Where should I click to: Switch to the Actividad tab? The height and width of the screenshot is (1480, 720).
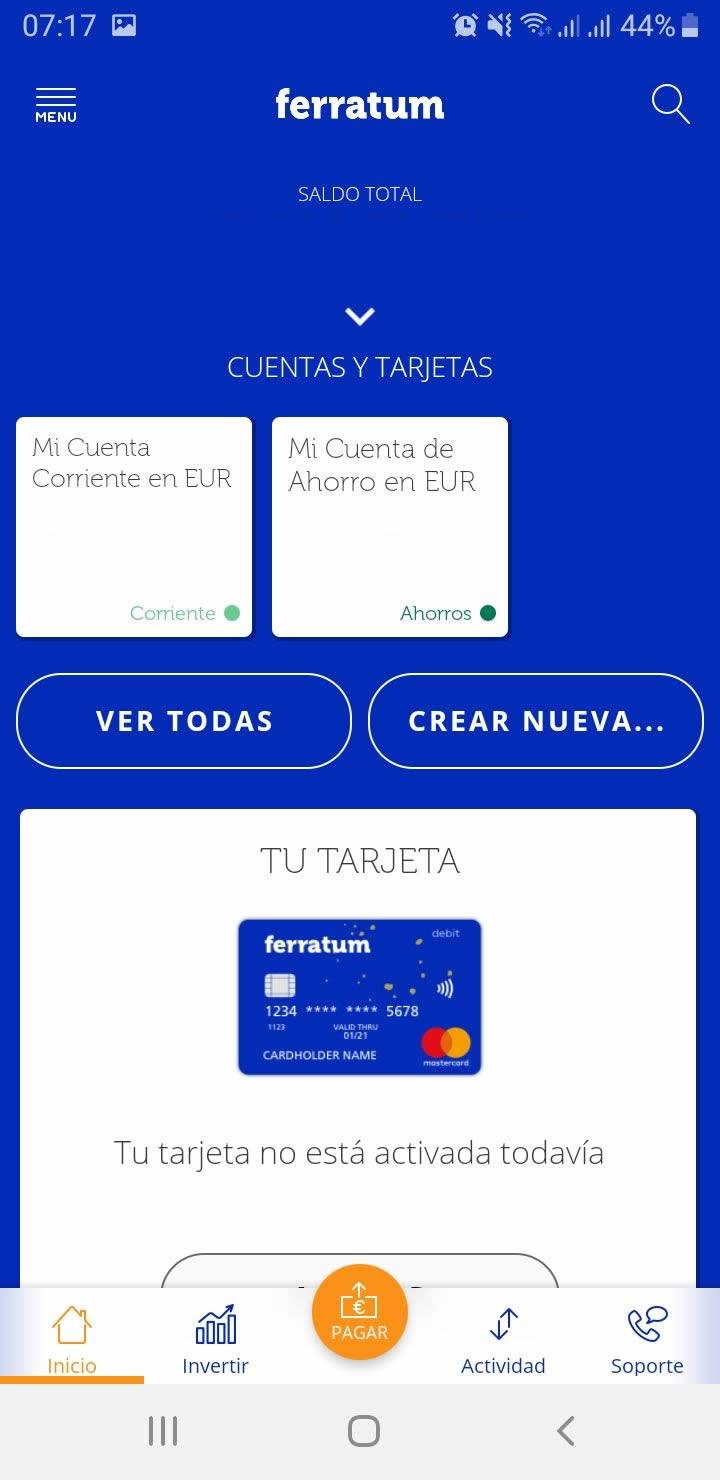click(503, 1340)
